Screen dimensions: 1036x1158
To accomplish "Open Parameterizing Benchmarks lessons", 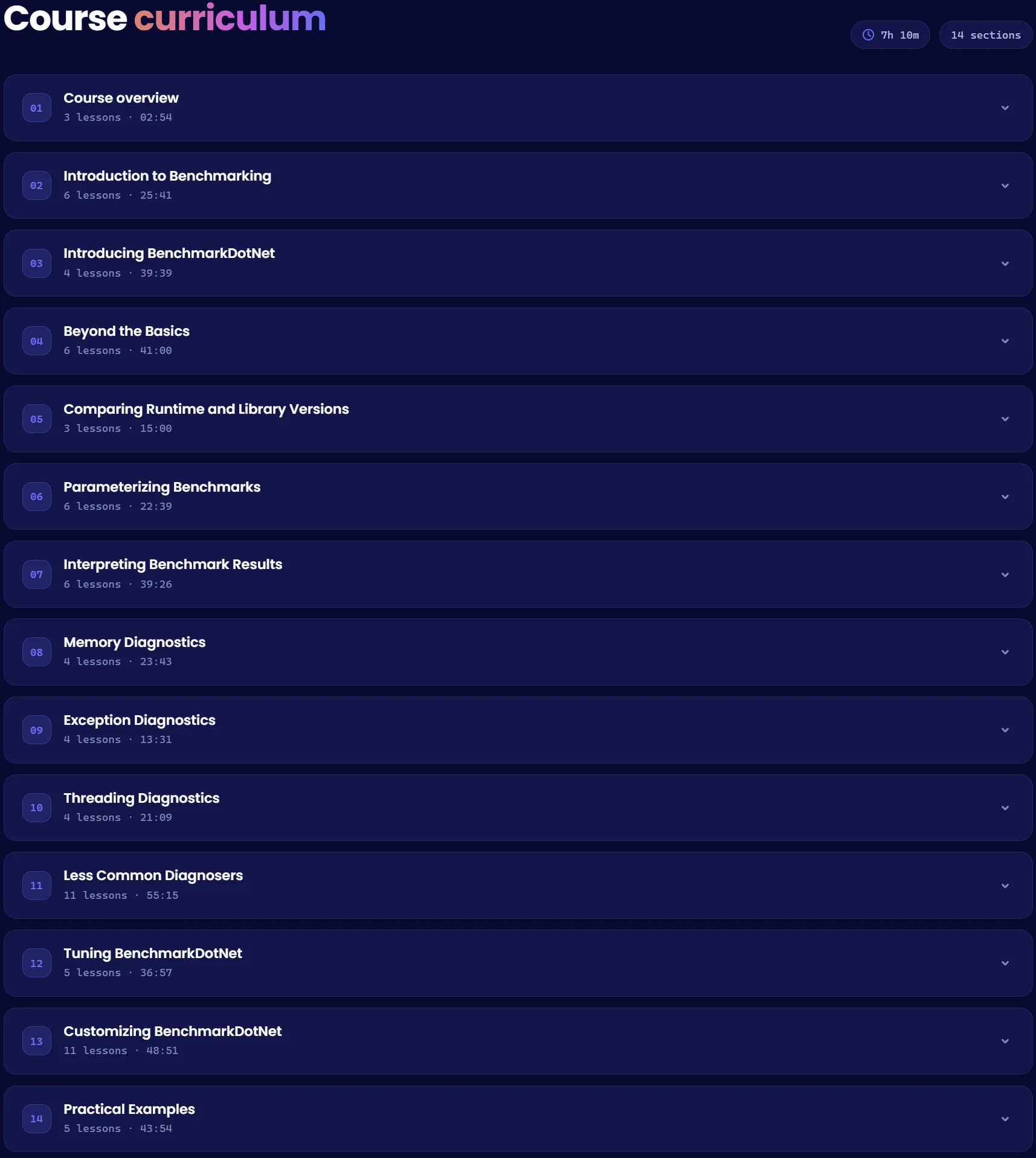I will pyautogui.click(x=518, y=497).
